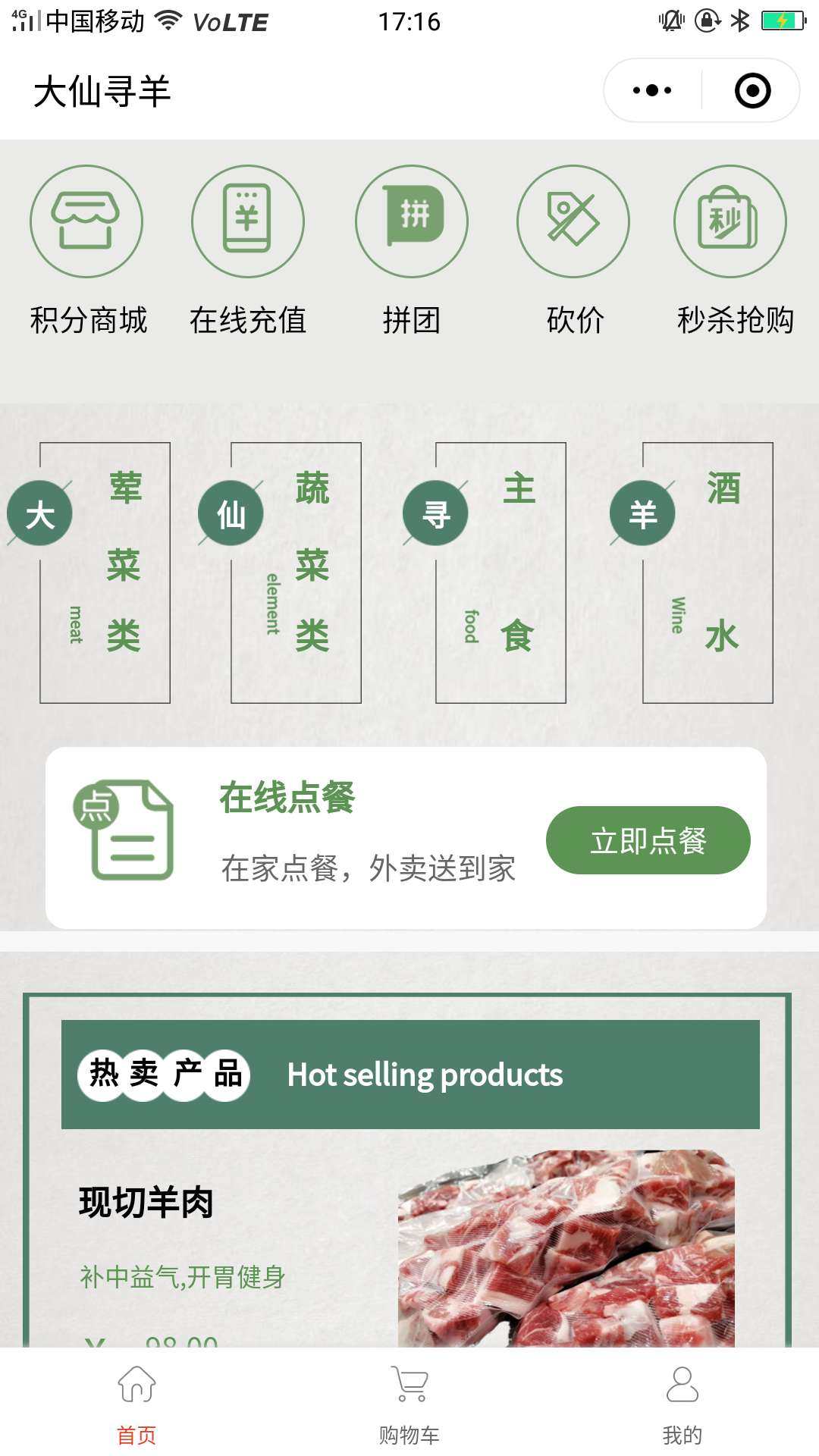
Task: Browse the 蔬菜类 vegetable category
Action: (x=296, y=573)
